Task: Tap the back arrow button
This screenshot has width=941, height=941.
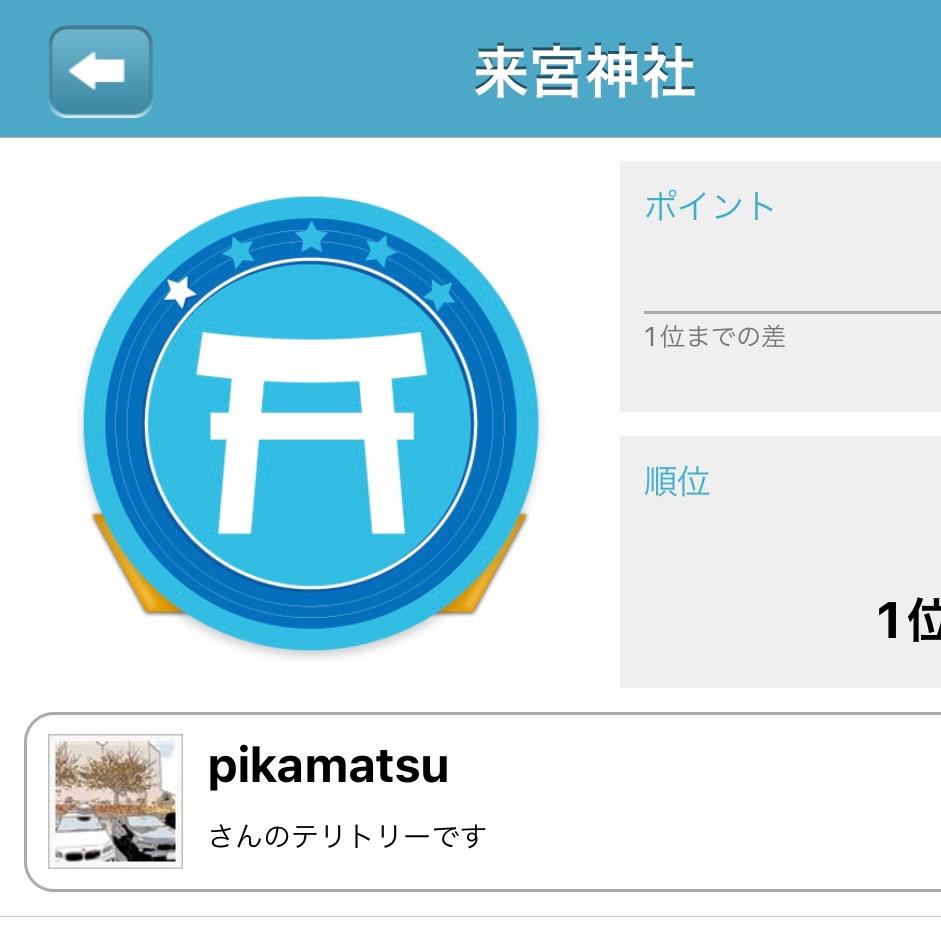Action: [x=100, y=71]
